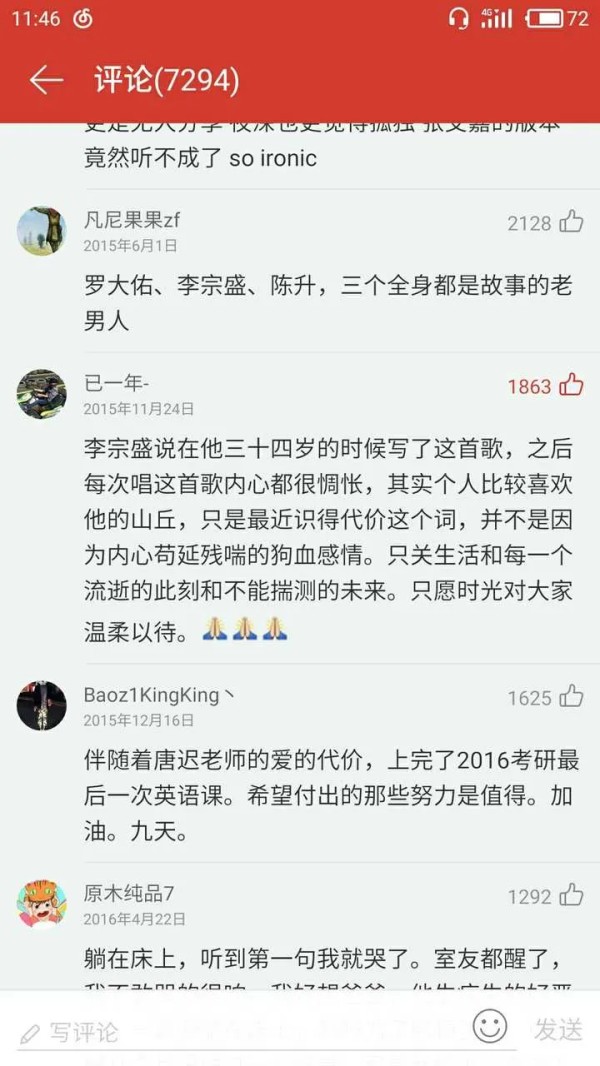Like the comment by 原木纯品7
Screen dimensions: 600x1066
click(x=571, y=896)
